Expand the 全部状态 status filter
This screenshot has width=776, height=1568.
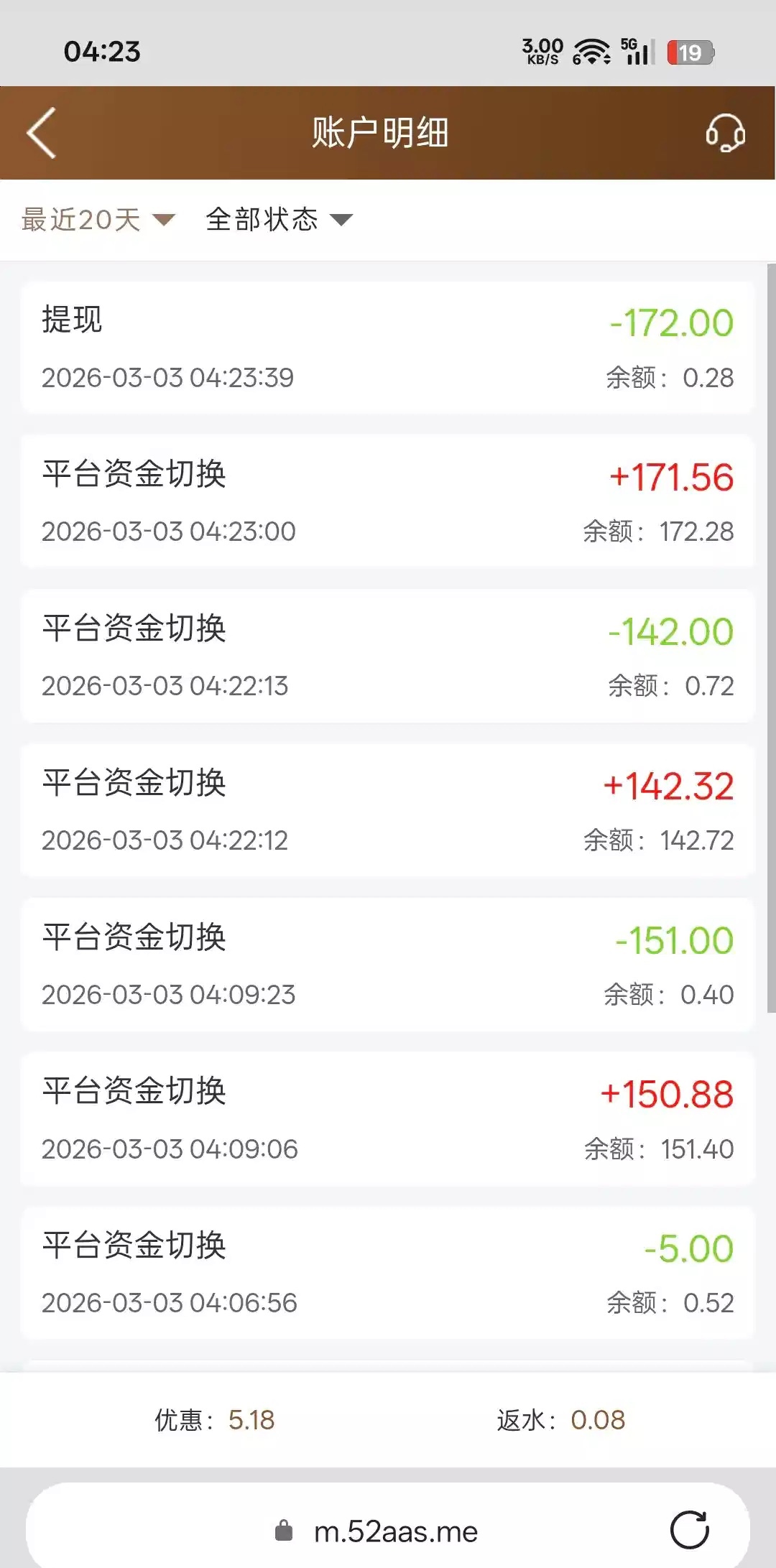(x=279, y=220)
